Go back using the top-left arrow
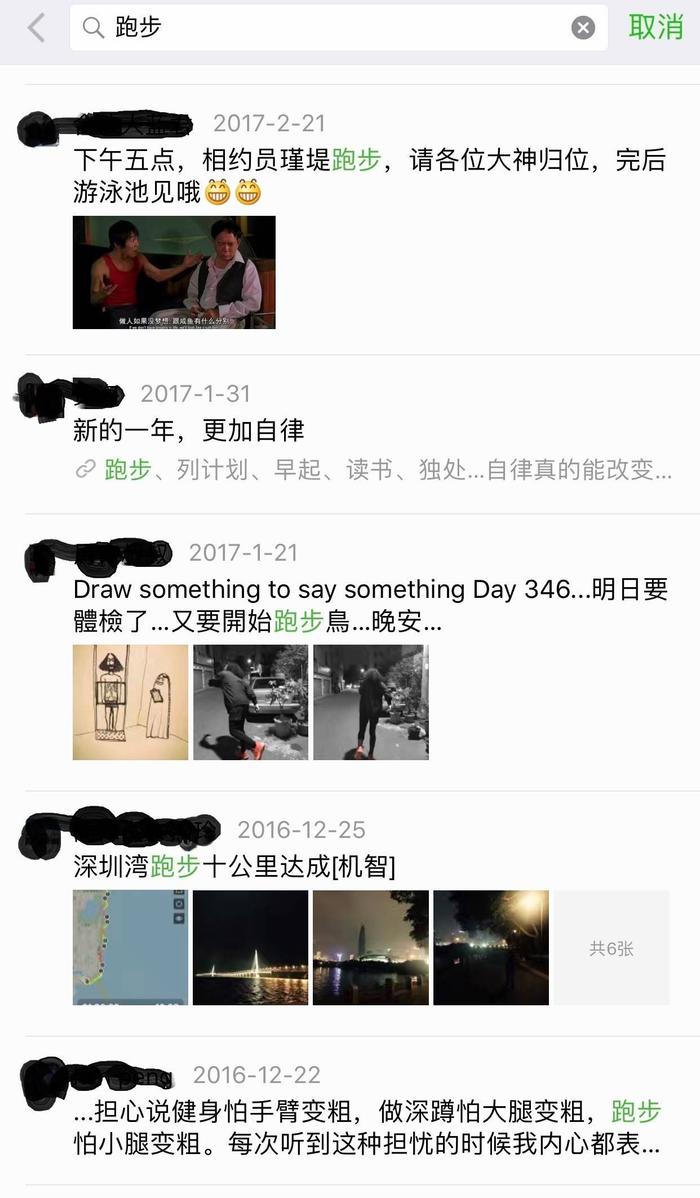This screenshot has height=1198, width=700. coord(36,28)
